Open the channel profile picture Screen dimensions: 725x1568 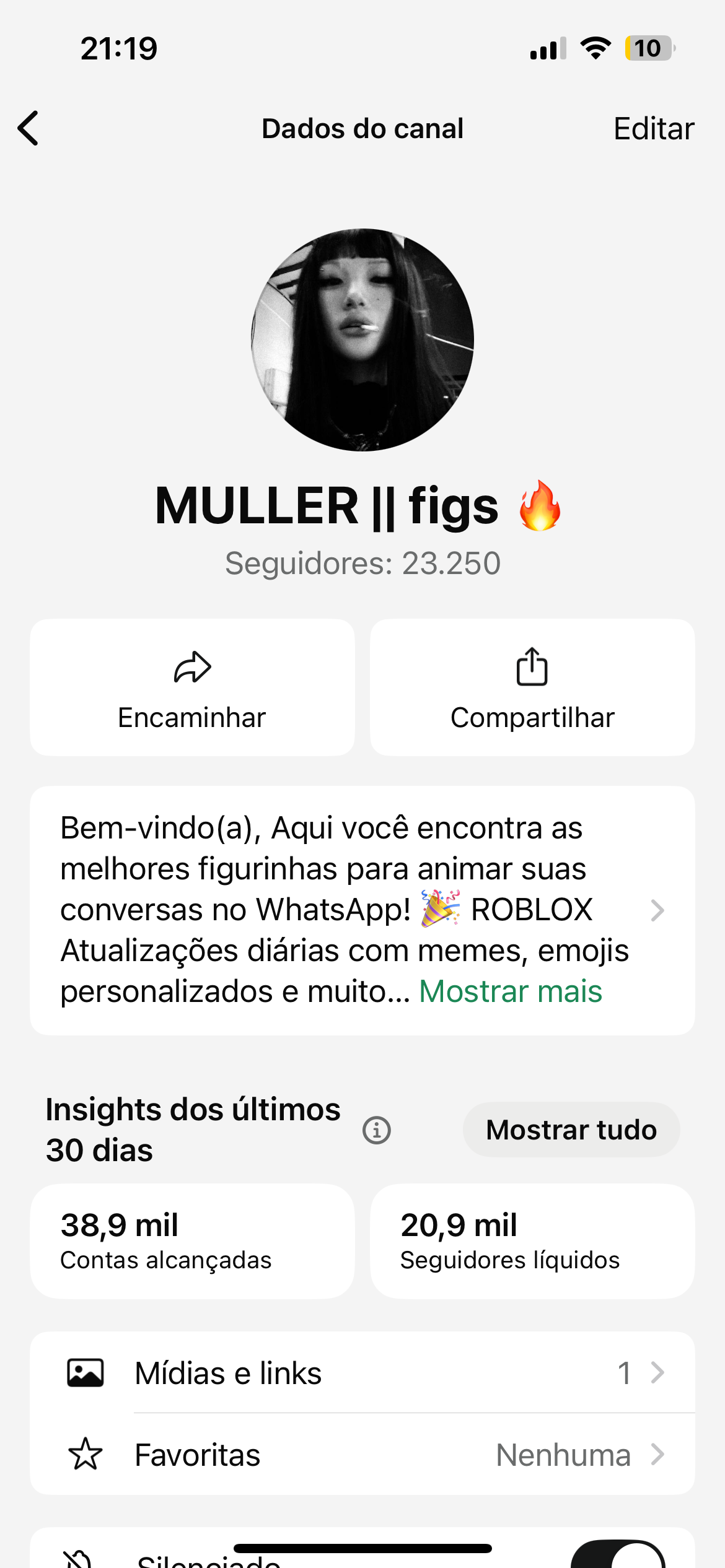pos(362,340)
